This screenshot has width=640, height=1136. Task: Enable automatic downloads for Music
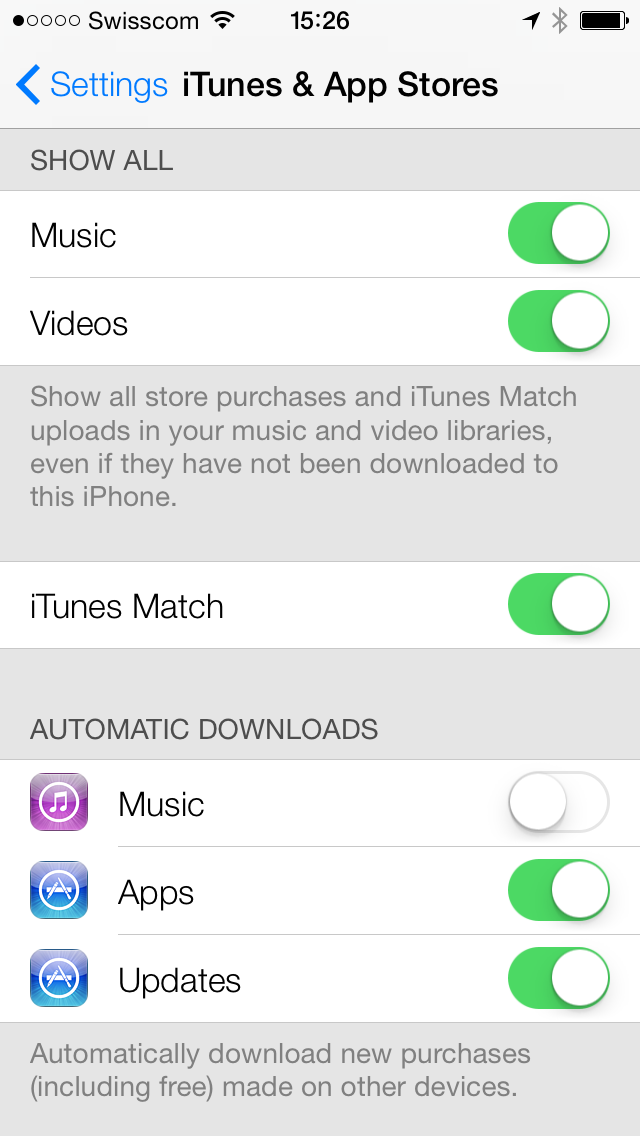pyautogui.click(x=558, y=803)
